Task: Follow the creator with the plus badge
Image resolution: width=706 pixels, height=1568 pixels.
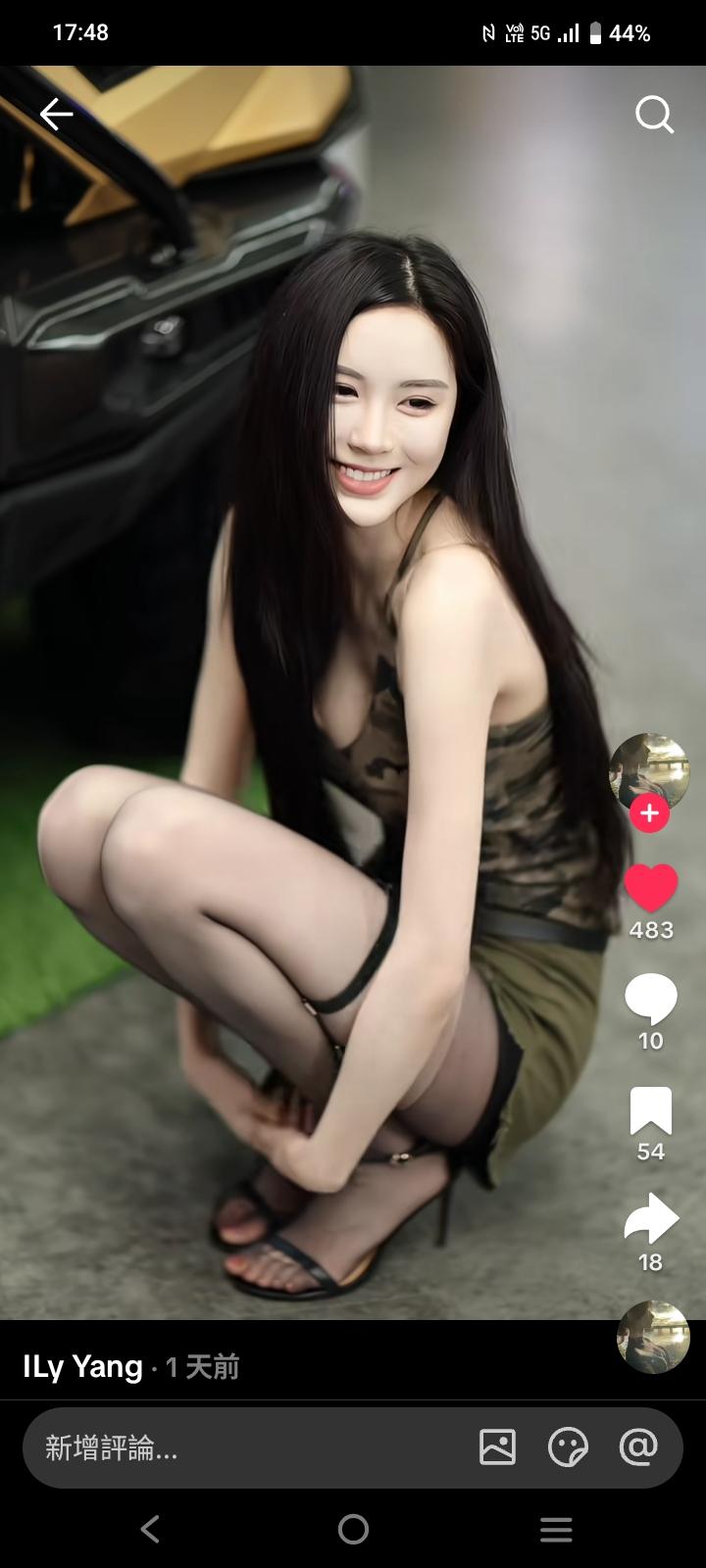Action: pyautogui.click(x=649, y=813)
